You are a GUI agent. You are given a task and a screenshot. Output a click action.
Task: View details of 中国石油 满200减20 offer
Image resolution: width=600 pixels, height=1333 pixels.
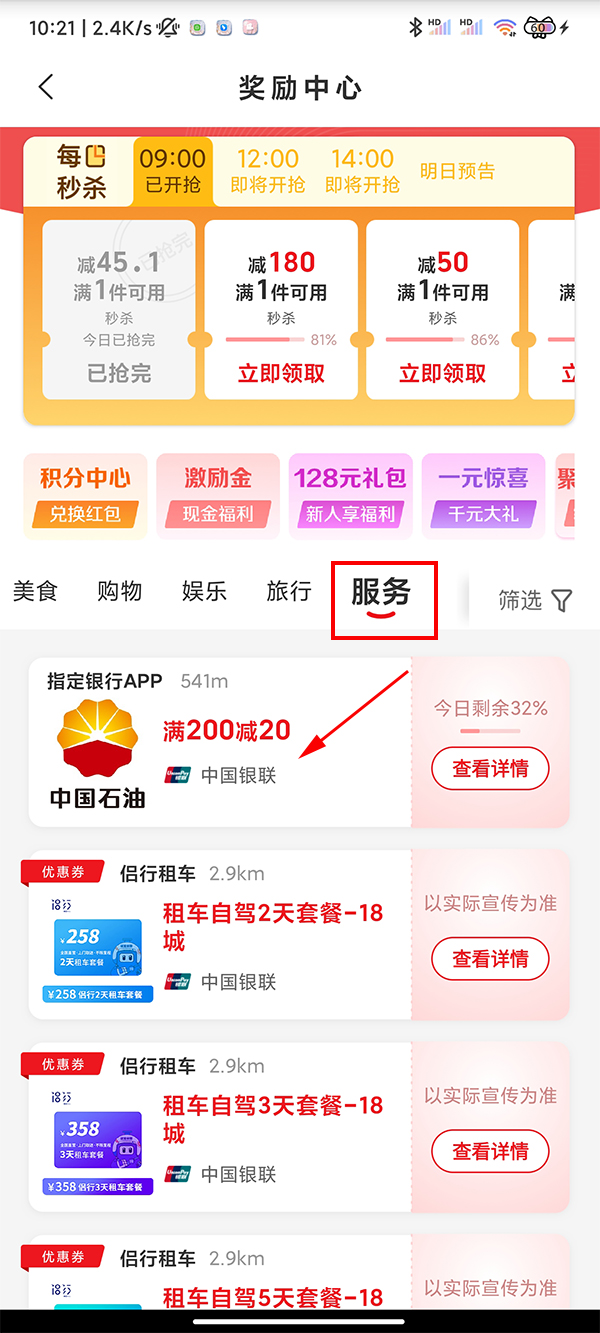(x=490, y=769)
